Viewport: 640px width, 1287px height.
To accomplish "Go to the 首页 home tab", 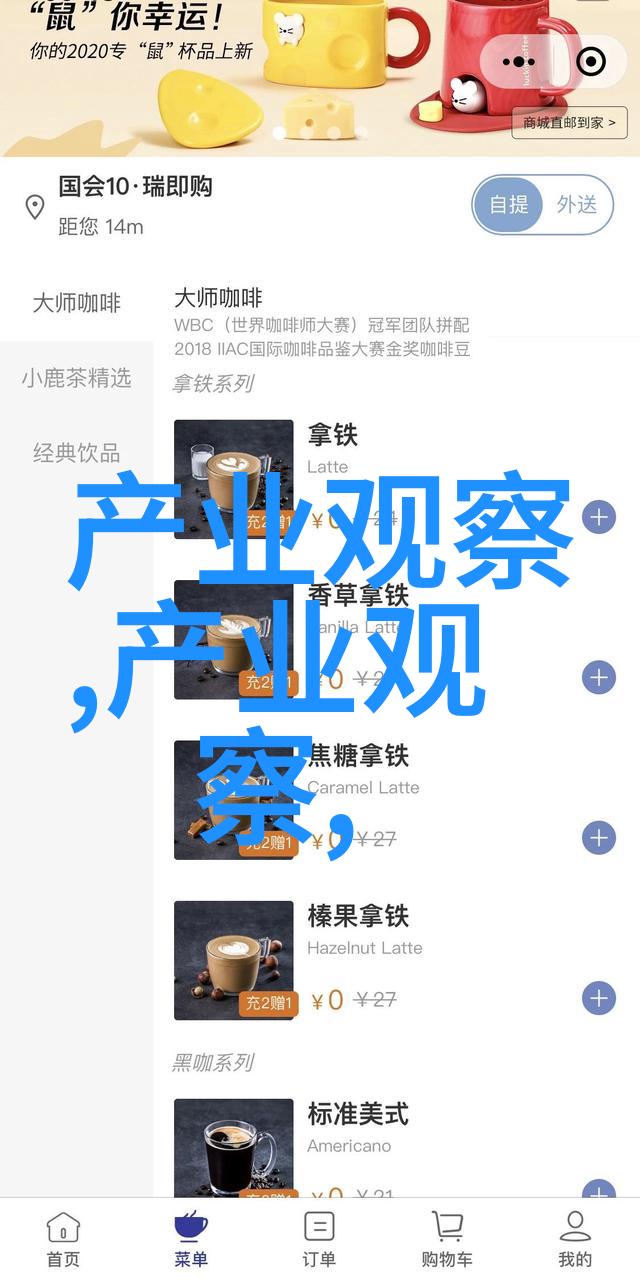I will tap(63, 1239).
